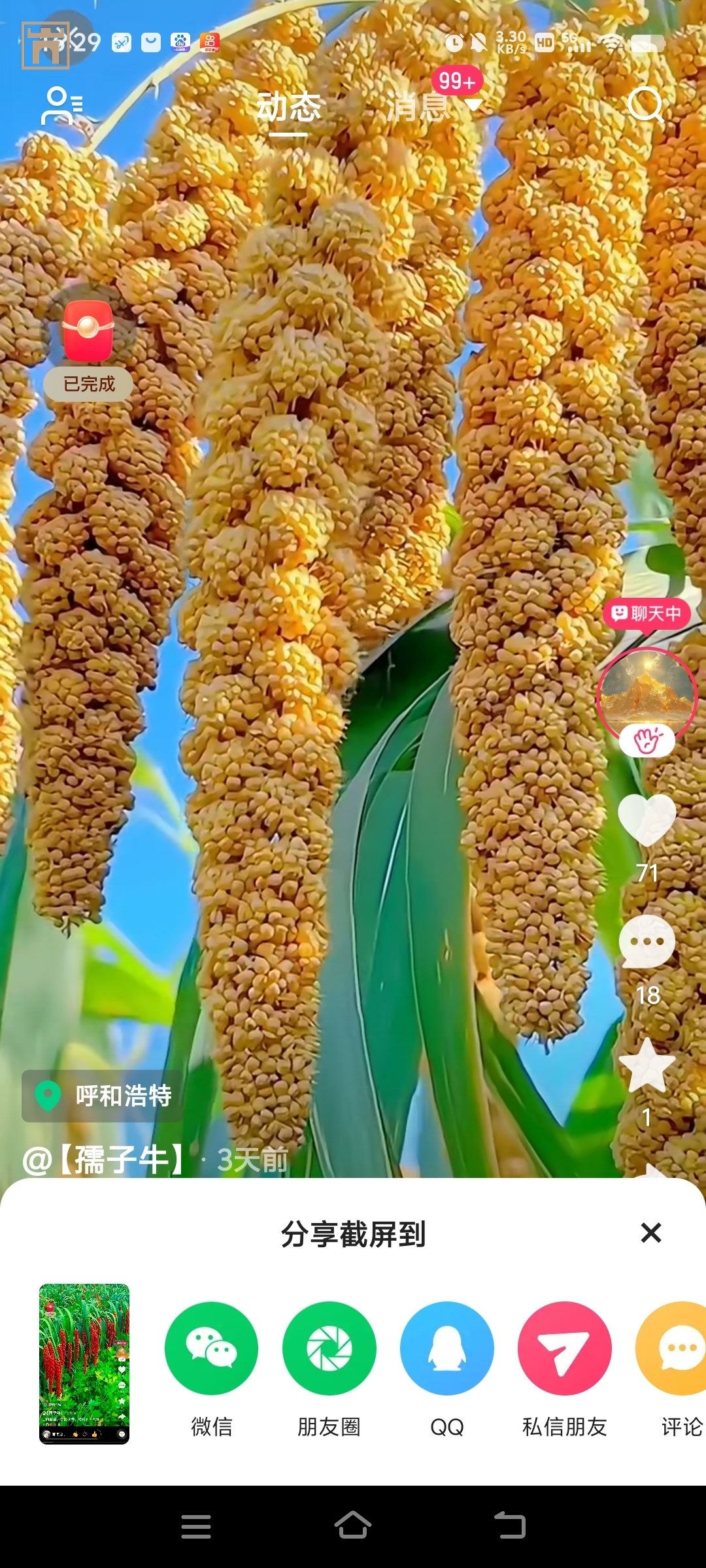706x1568 pixels.
Task: Favorite the video with the star icon
Action: (x=647, y=1066)
